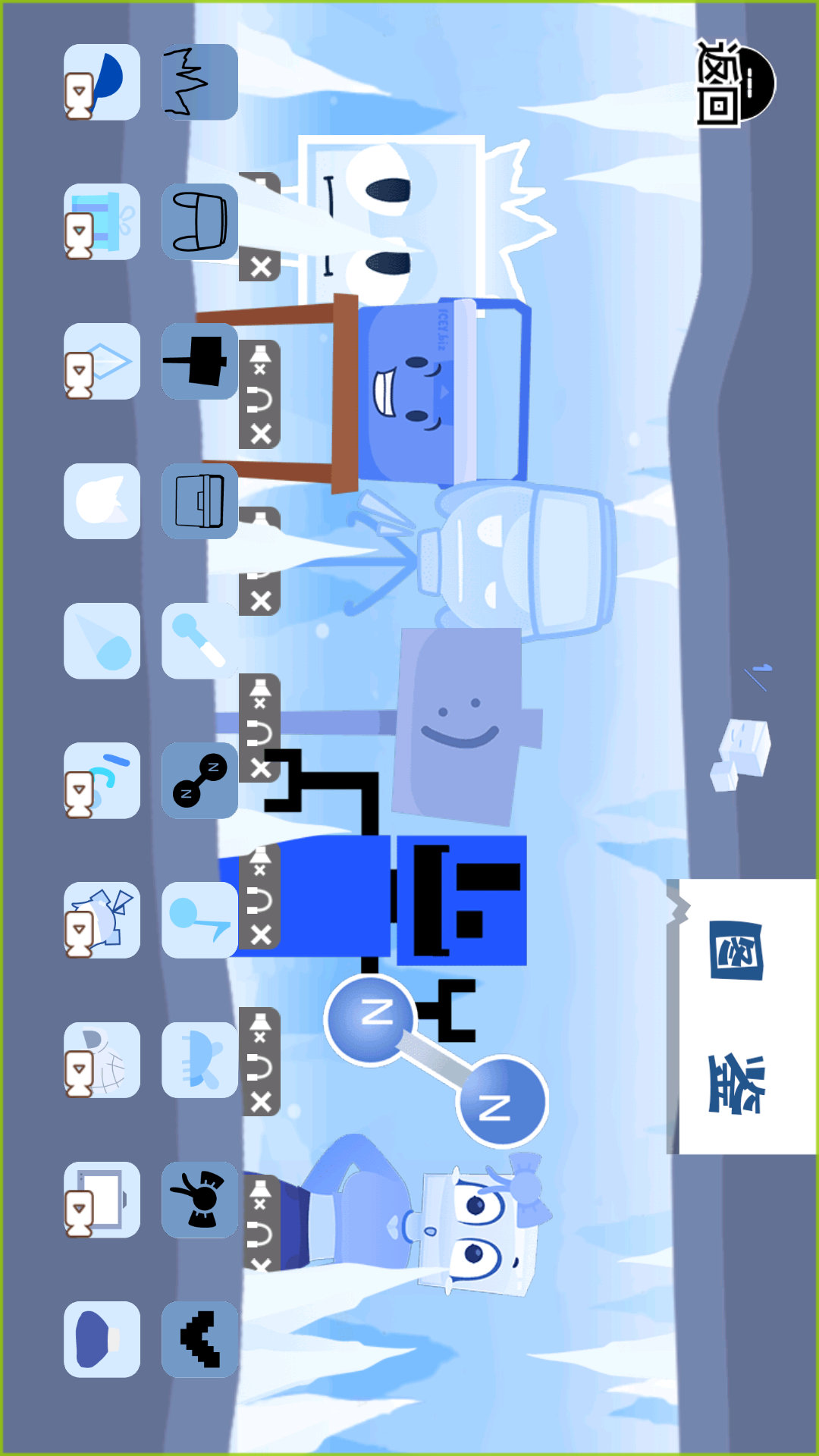The height and width of the screenshot is (1456, 819).
Task: Select the microphone sound icon
Action: pyautogui.click(x=199, y=641)
